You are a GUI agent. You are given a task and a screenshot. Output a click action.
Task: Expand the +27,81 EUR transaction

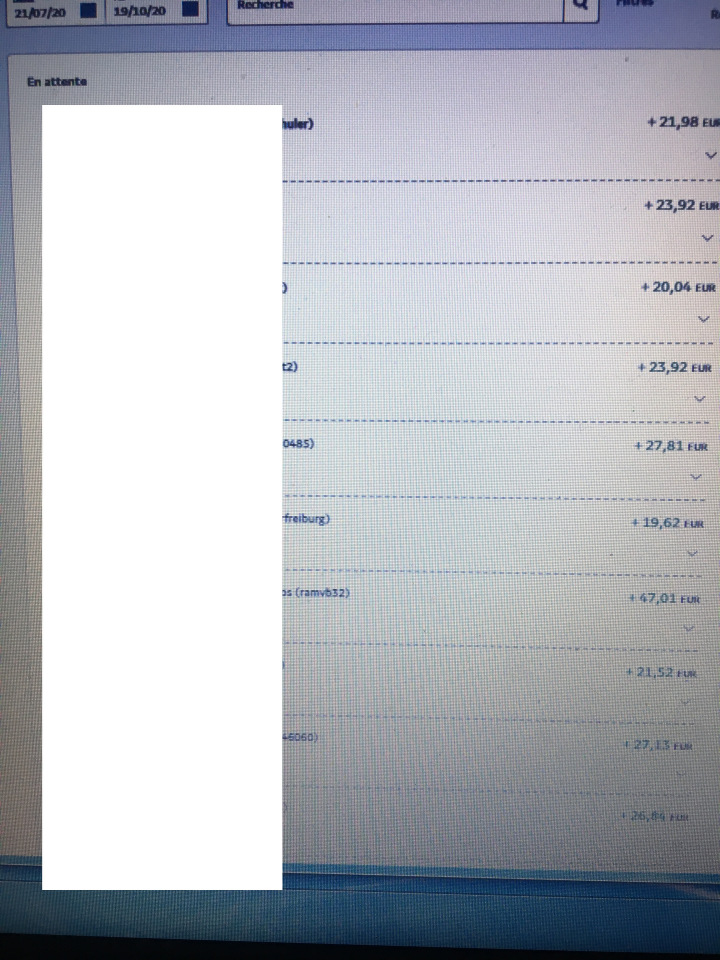(696, 477)
